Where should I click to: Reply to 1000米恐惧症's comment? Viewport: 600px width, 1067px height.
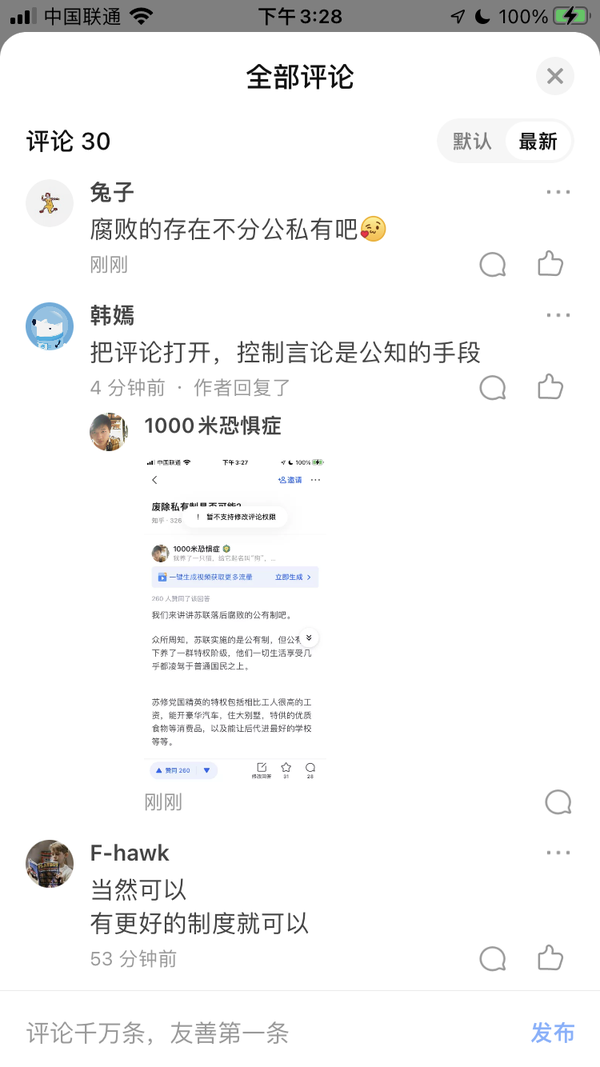tap(558, 802)
